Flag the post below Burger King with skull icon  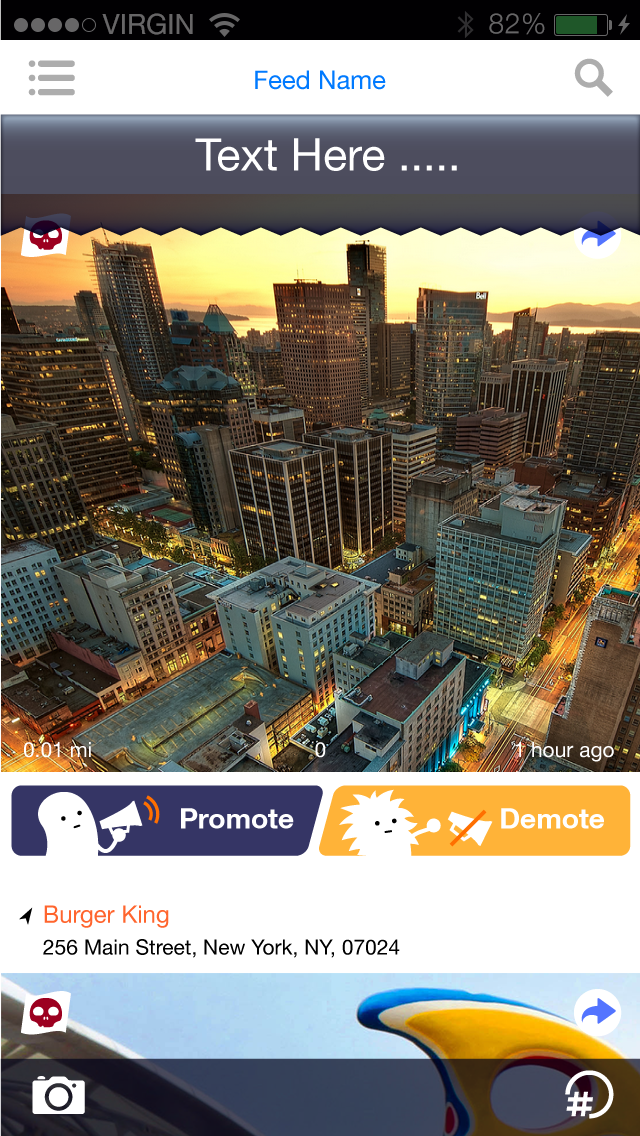(46, 1013)
